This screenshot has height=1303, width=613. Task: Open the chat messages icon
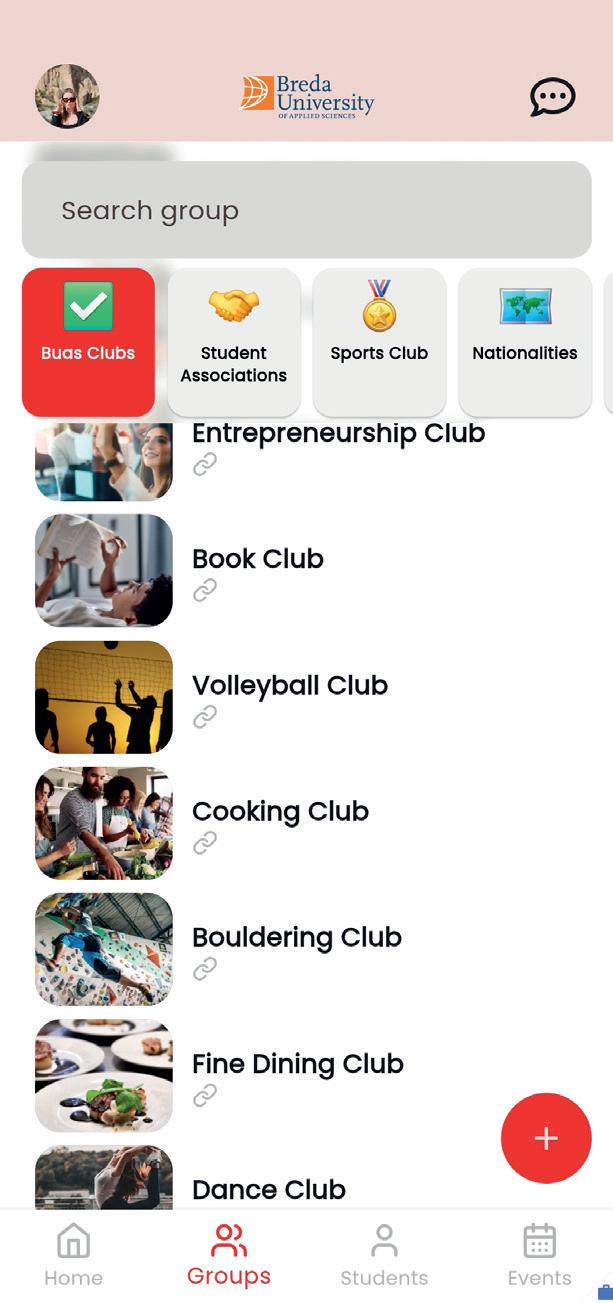click(x=552, y=97)
